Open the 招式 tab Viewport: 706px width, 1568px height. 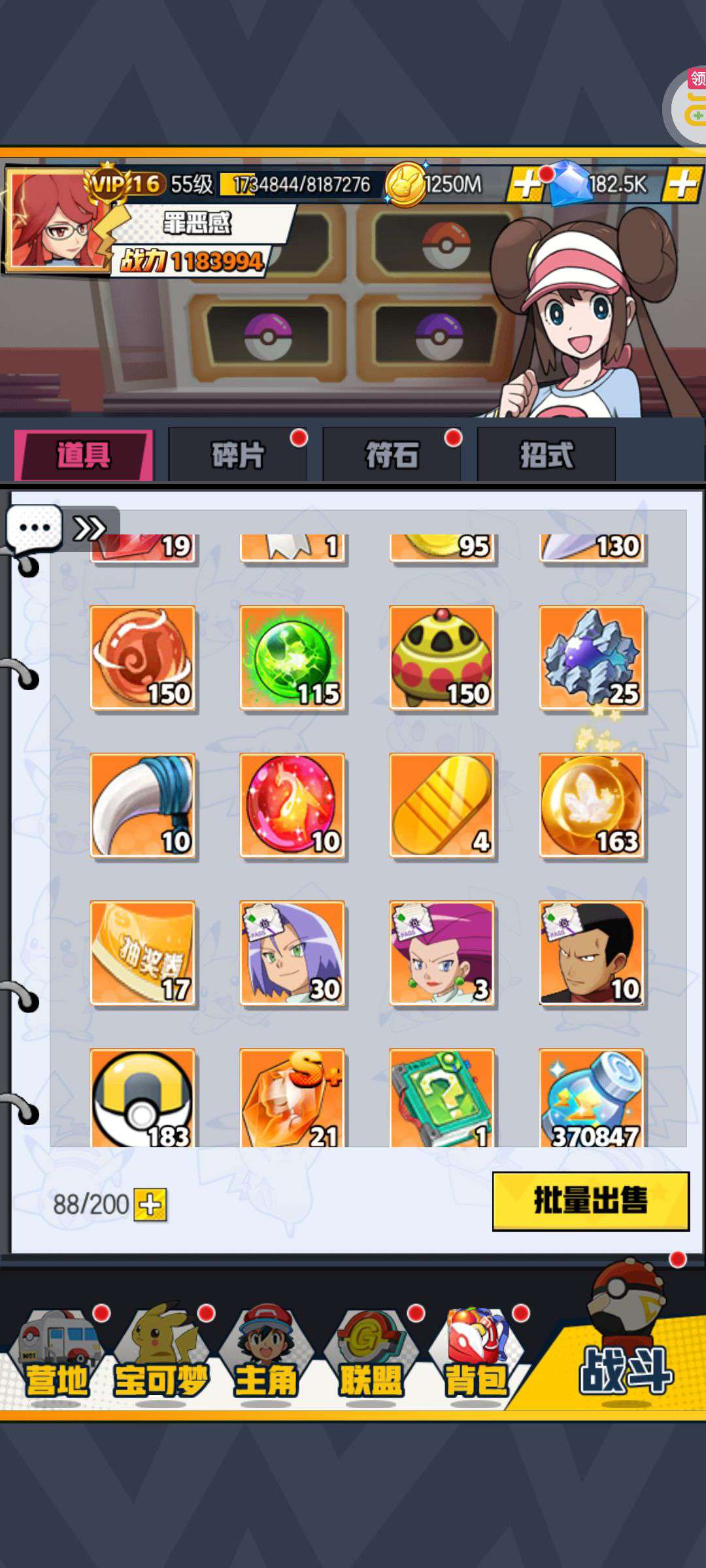click(546, 455)
